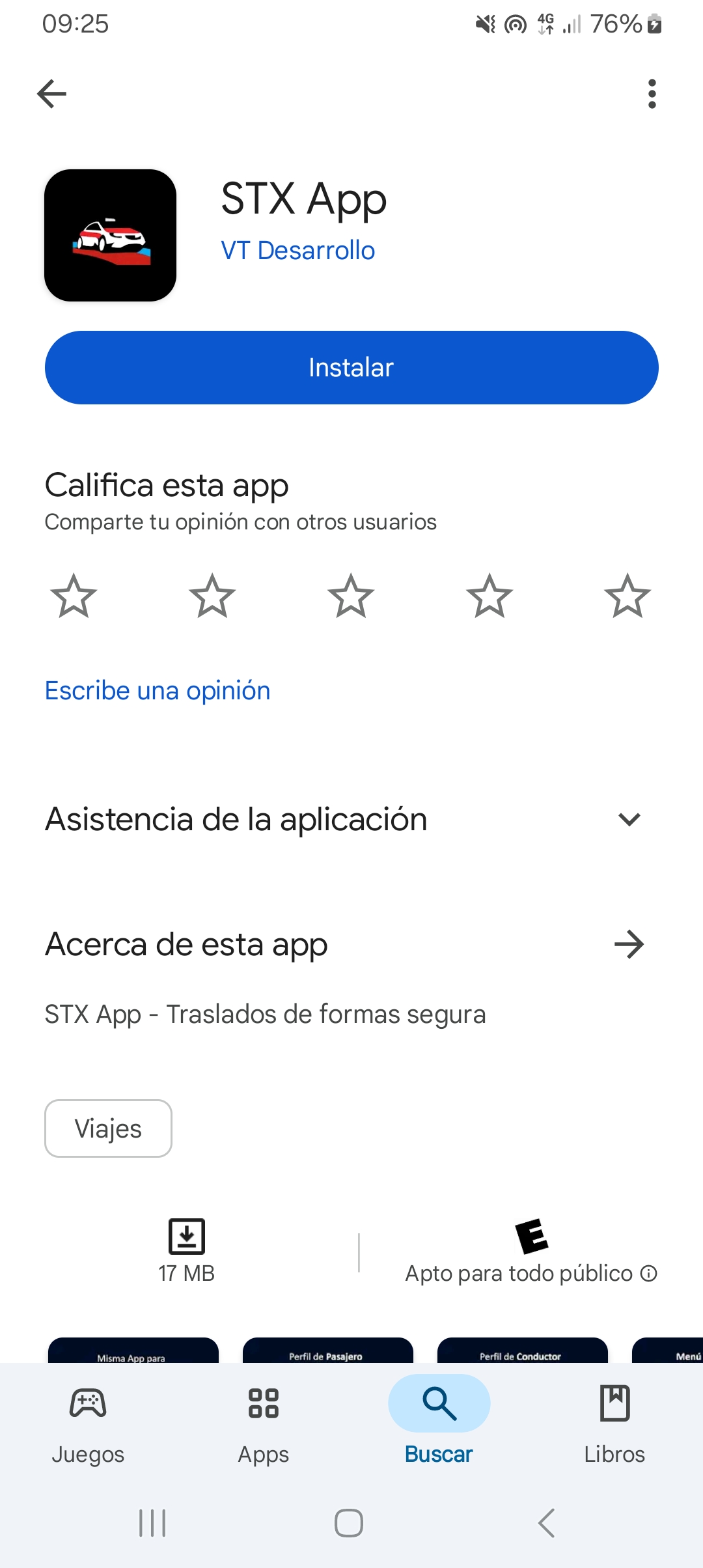Tap the download size icon showing 17 MB
Image resolution: width=703 pixels, height=1568 pixels.
click(x=187, y=1236)
